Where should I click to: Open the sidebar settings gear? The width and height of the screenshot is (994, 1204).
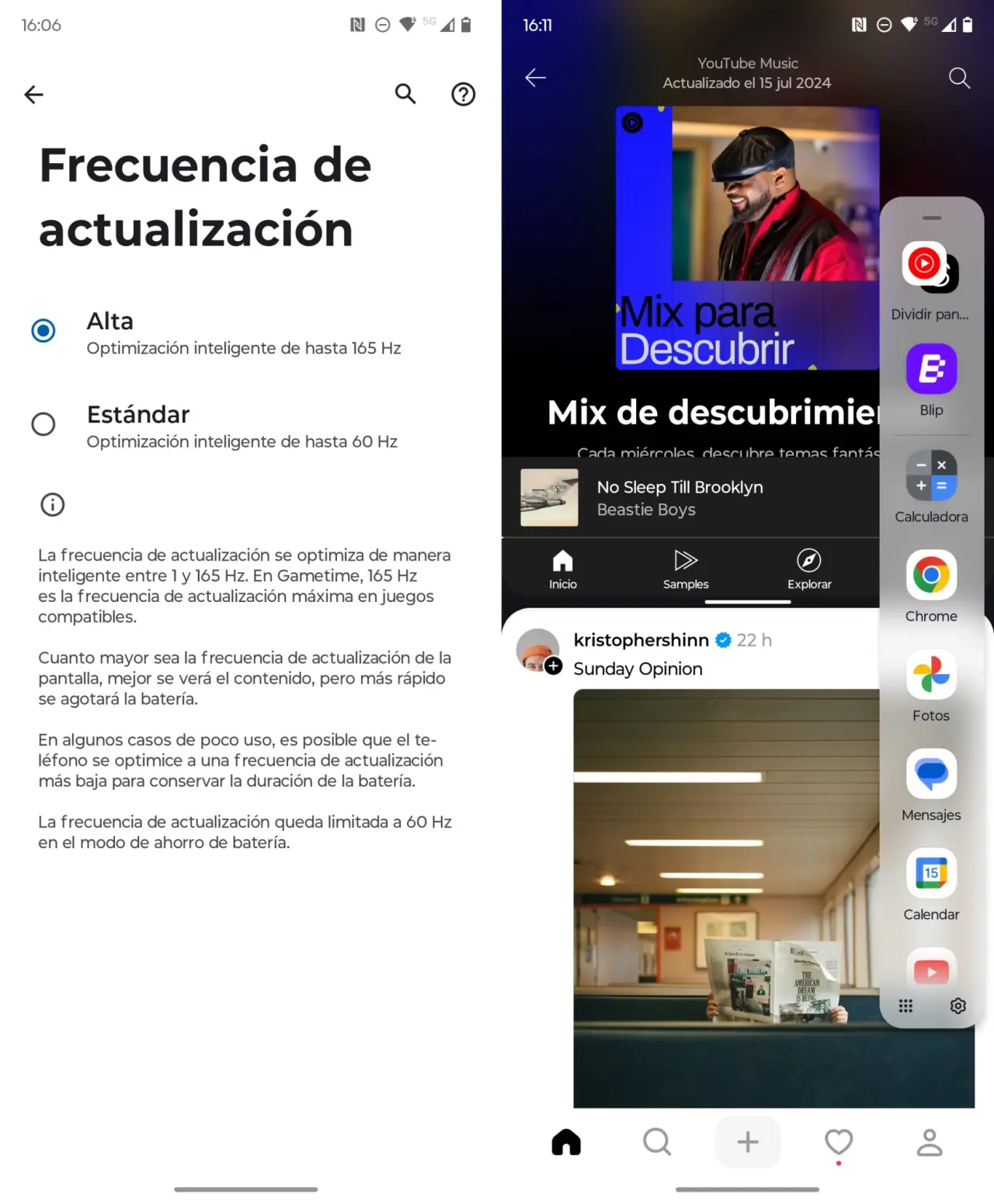point(958,1006)
